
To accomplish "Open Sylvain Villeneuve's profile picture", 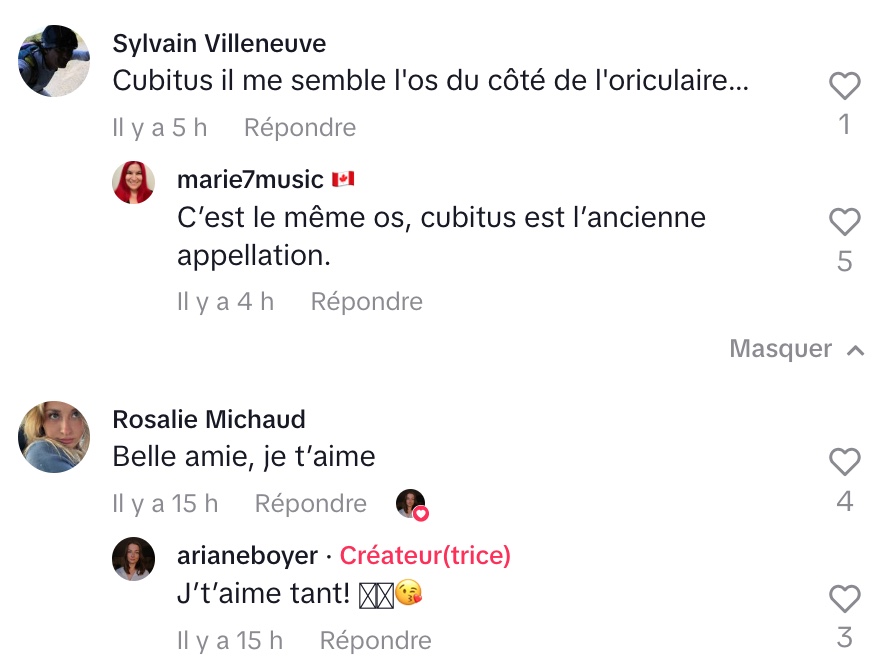I will (x=54, y=61).
